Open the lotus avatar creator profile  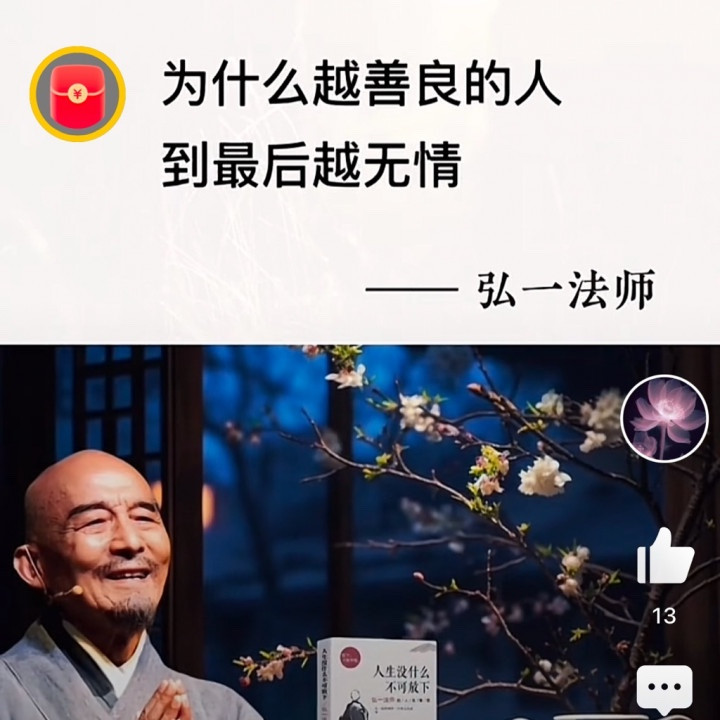coord(664,419)
